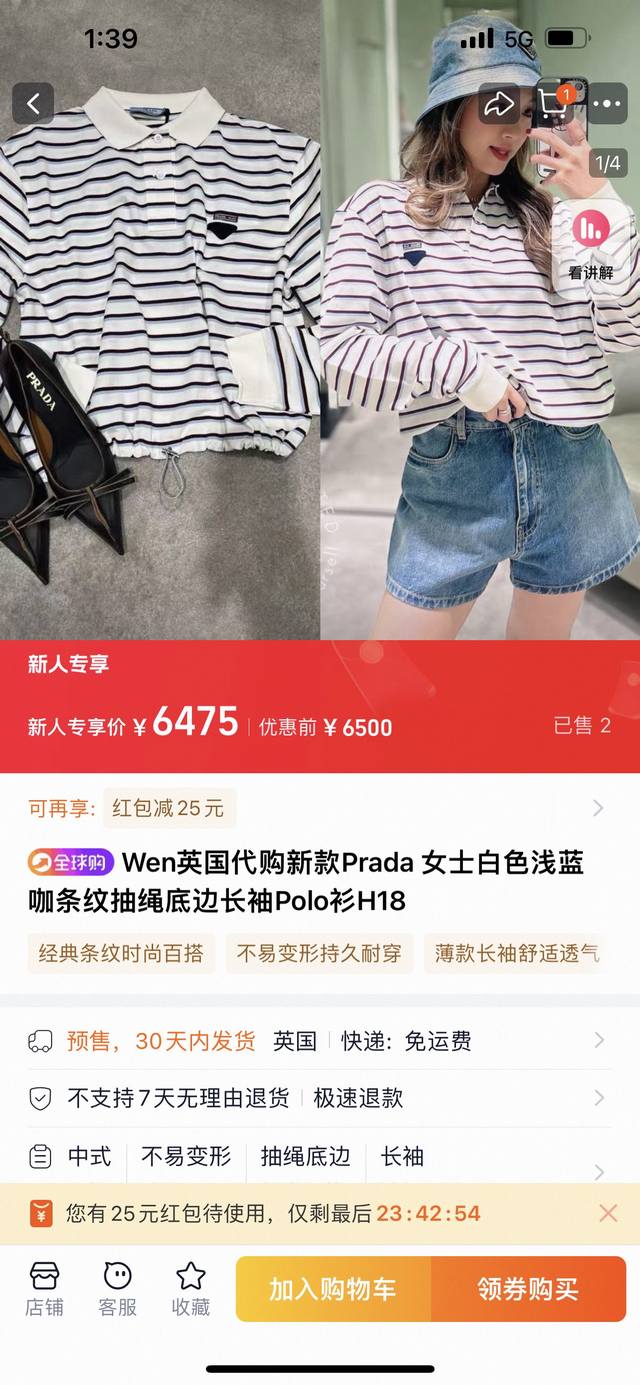Add item to 收藏 favorites
Viewport: 640px width, 1385px height.
(x=190, y=1288)
